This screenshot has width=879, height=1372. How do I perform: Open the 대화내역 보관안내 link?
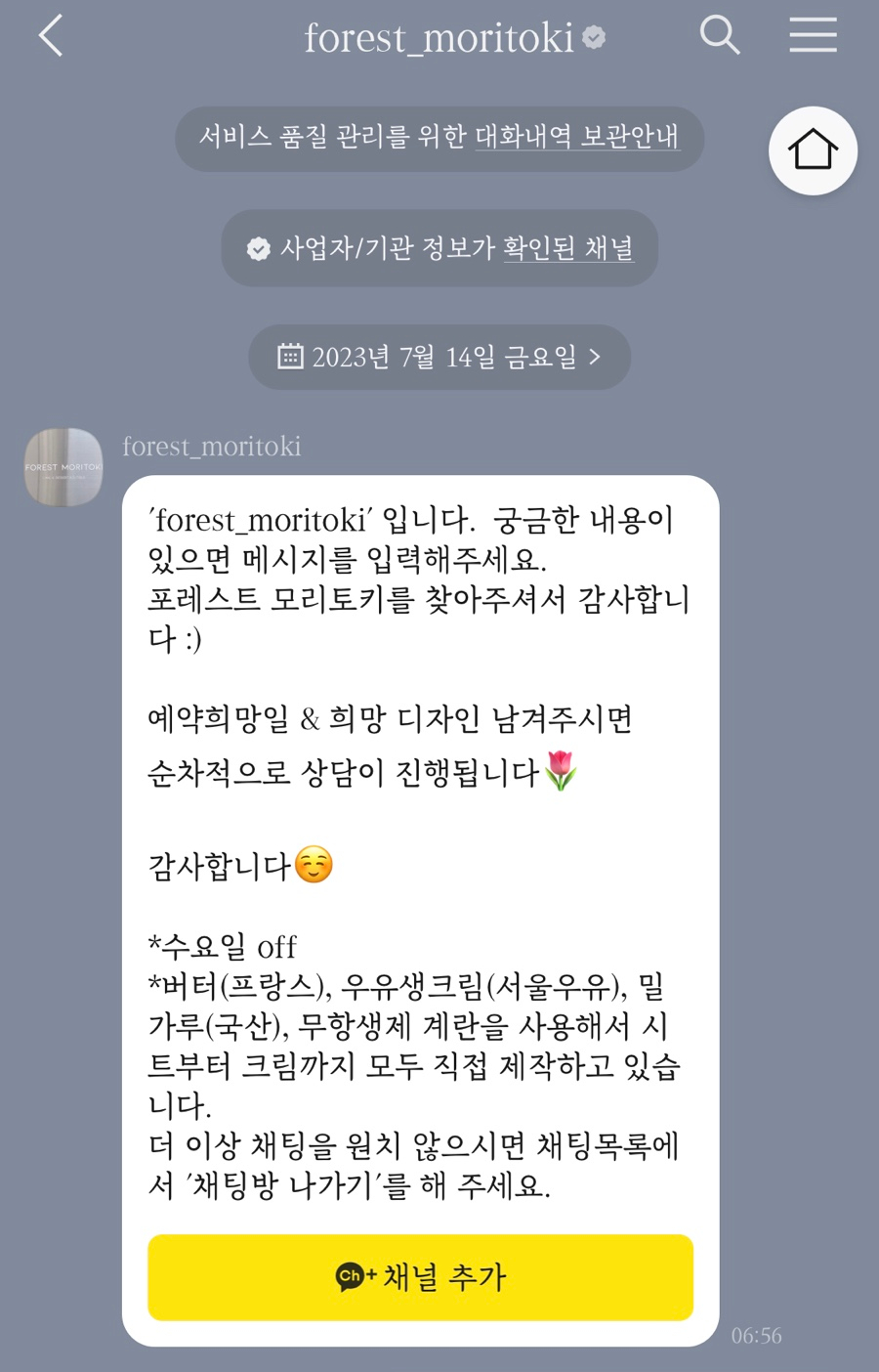tap(576, 138)
